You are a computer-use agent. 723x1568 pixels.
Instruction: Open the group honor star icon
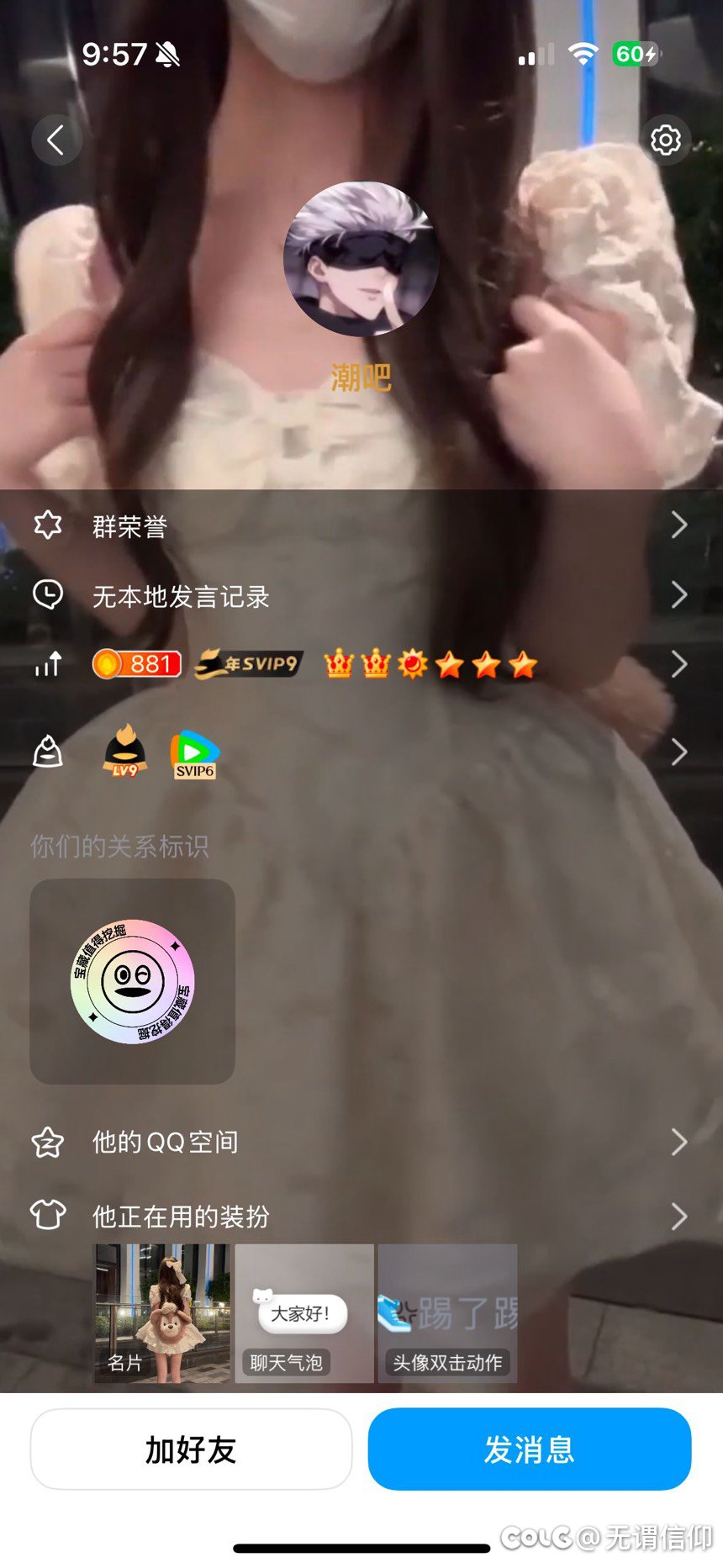(48, 524)
